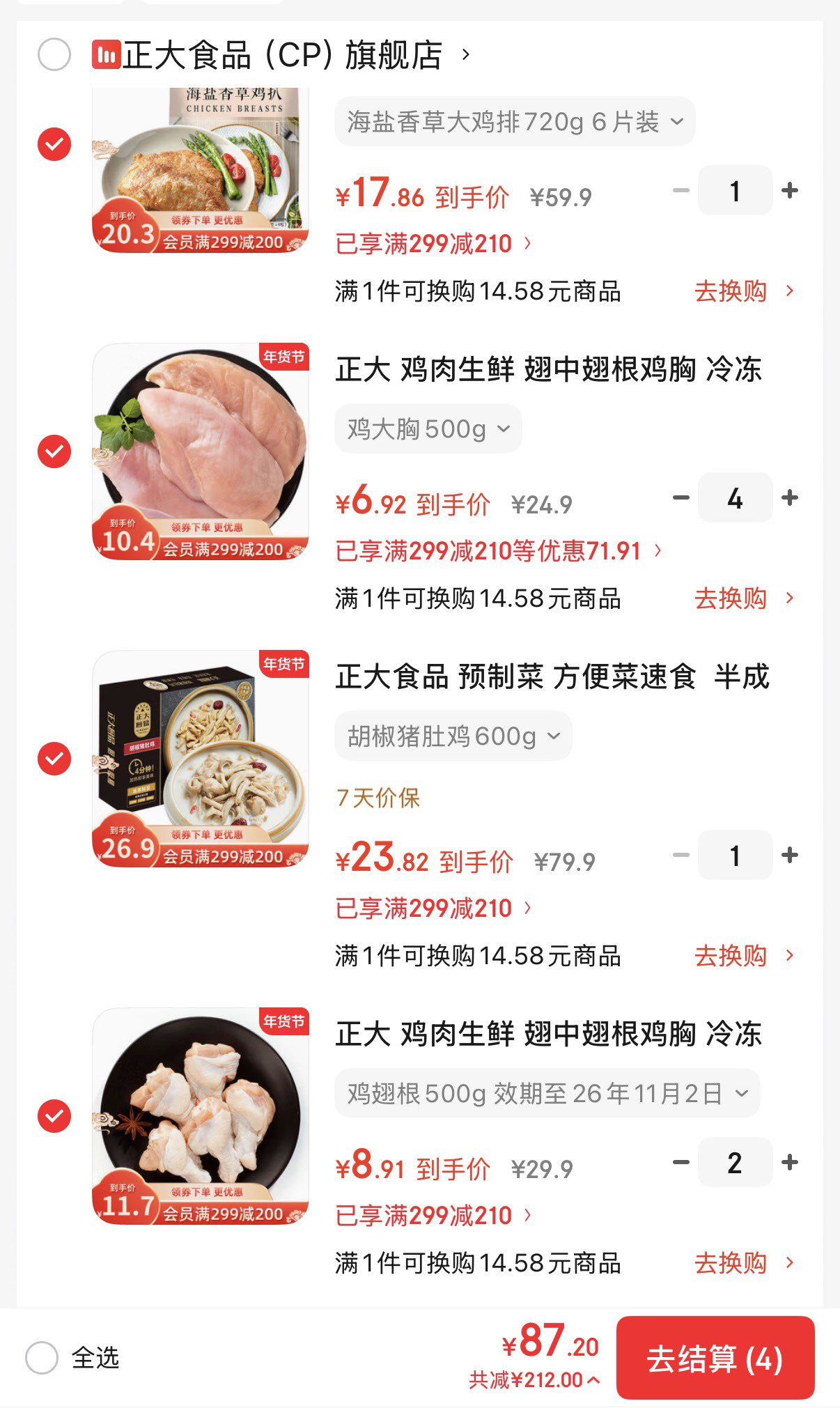Increase quantity of 胡椒猪肚鸡600g

(x=789, y=855)
